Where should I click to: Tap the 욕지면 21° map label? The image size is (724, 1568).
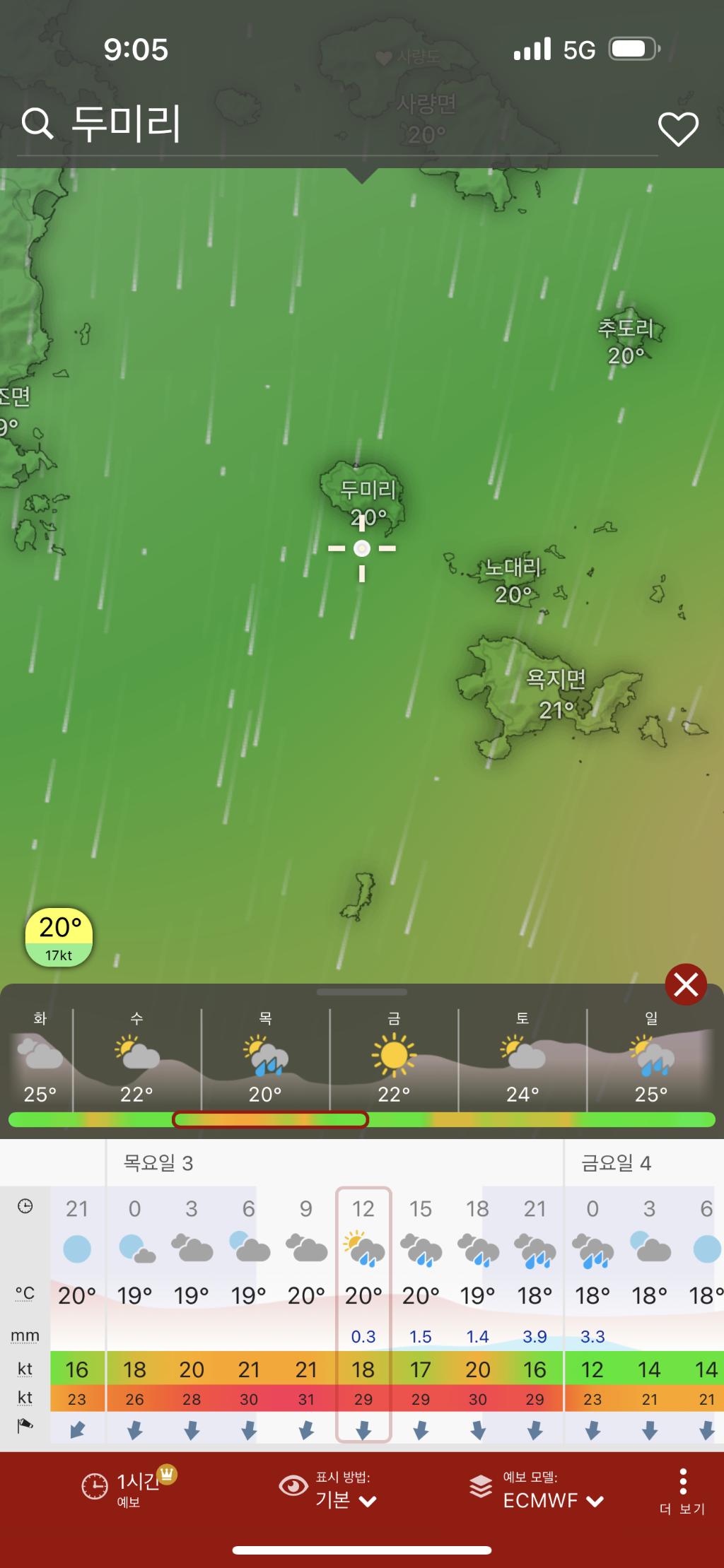click(556, 694)
